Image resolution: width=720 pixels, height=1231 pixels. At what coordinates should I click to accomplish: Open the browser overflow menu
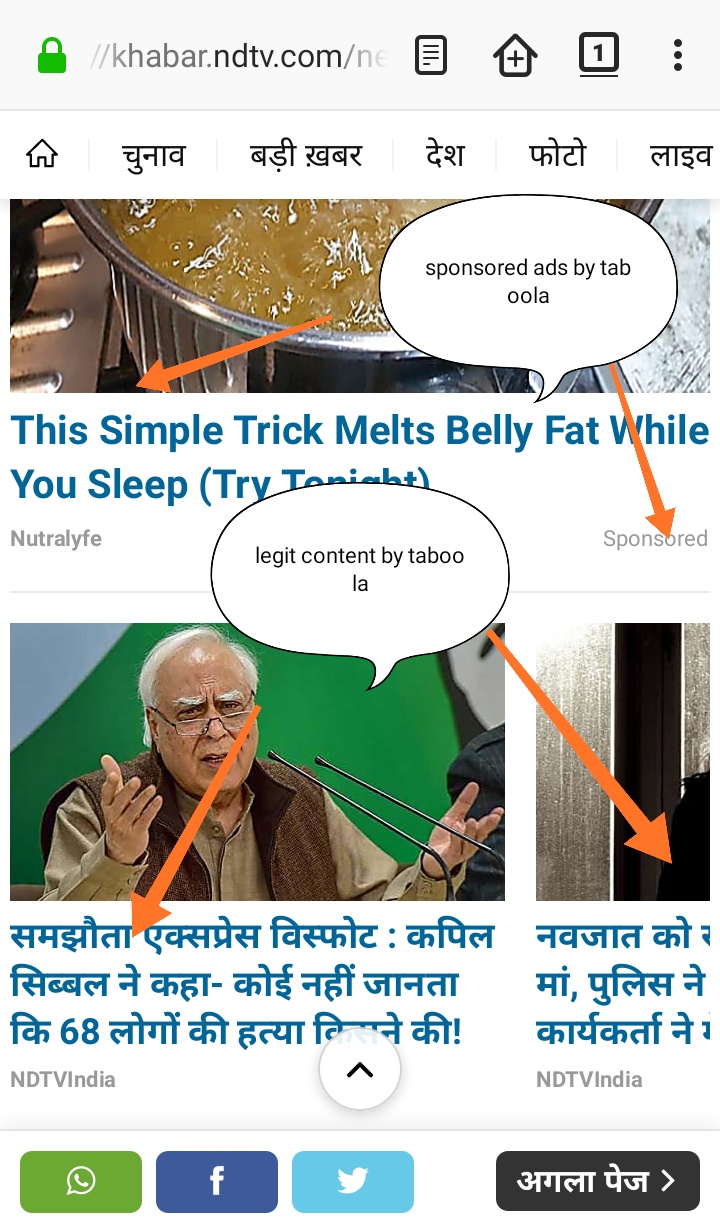pyautogui.click(x=678, y=55)
